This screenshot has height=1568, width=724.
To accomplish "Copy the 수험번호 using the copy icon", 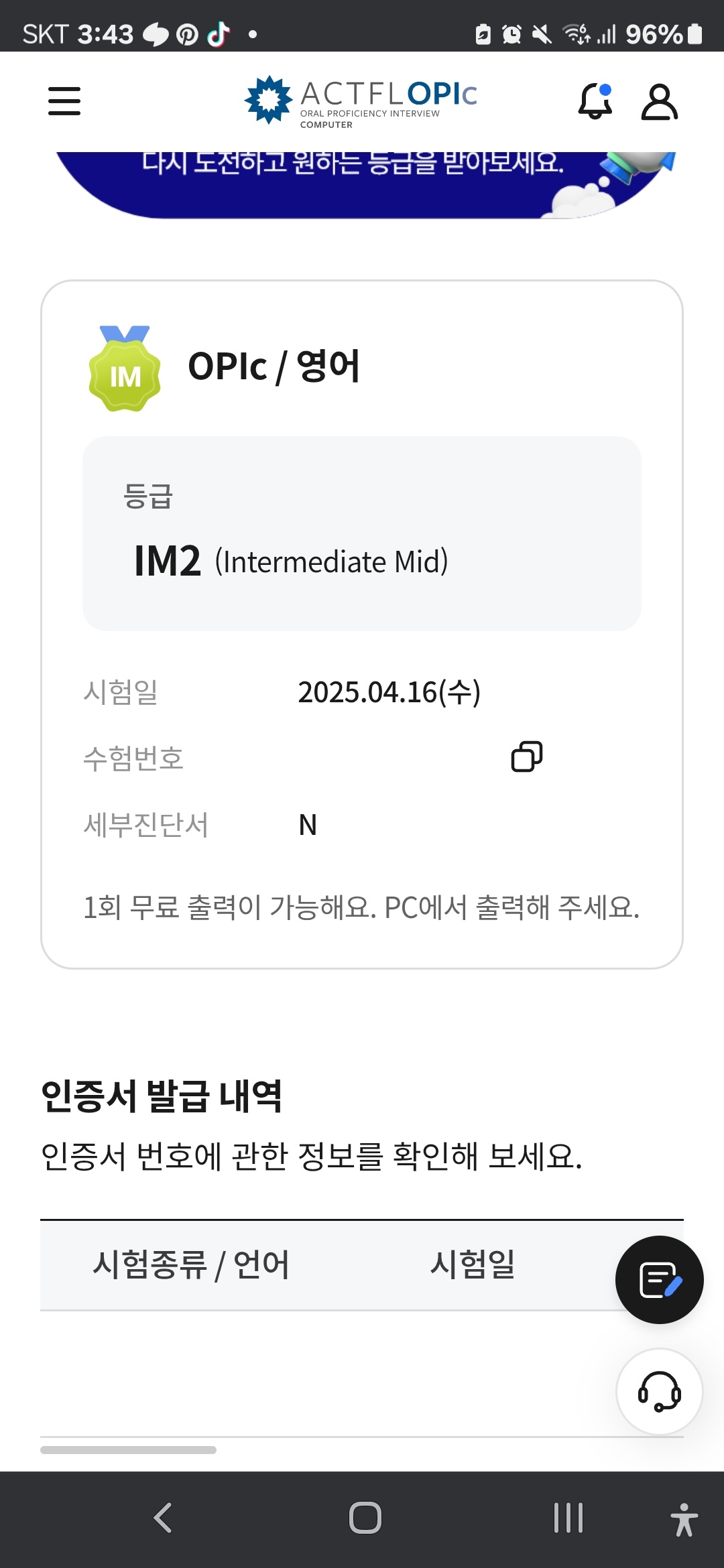I will click(527, 757).
